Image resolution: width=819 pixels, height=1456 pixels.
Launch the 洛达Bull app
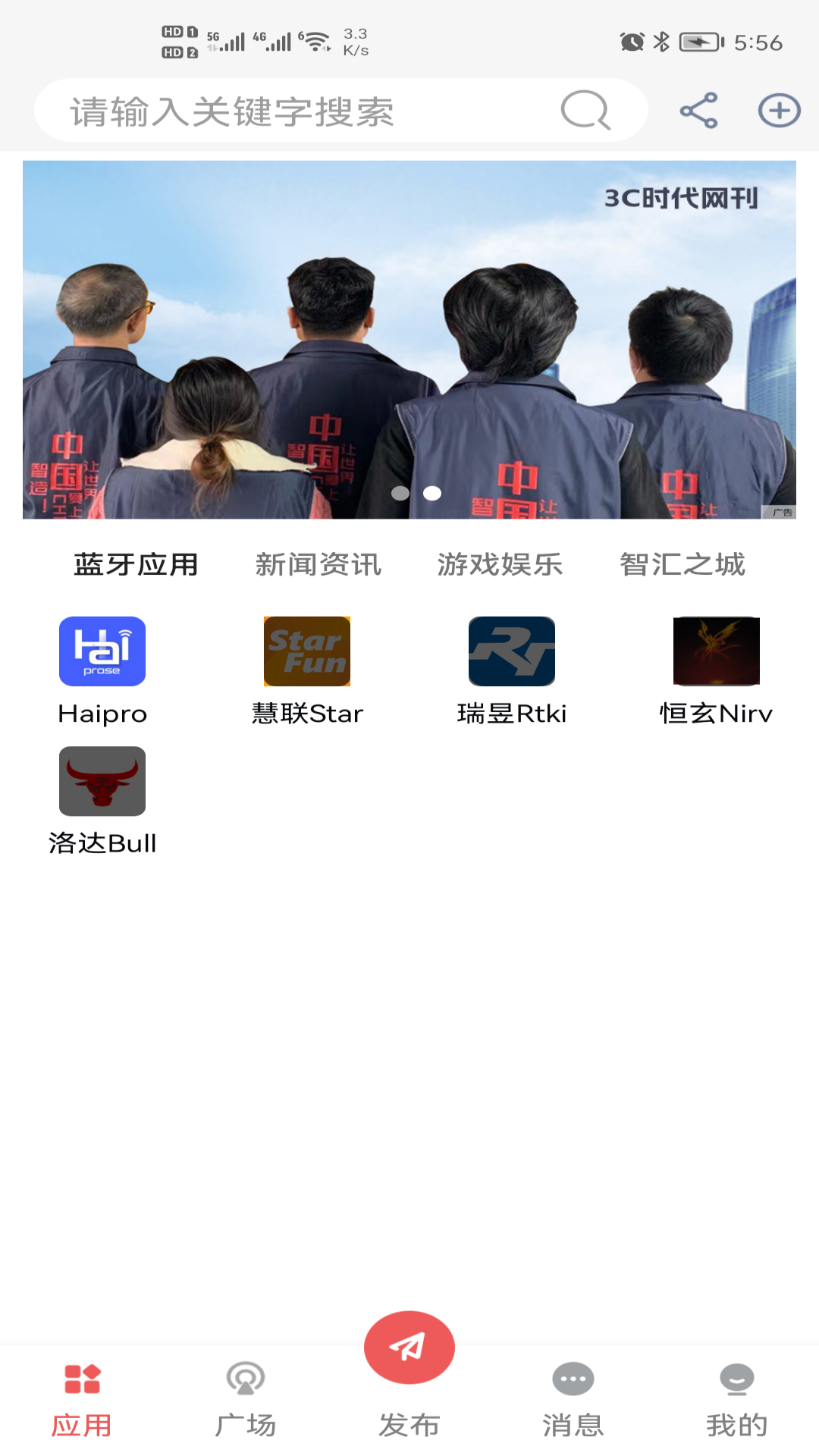tap(102, 781)
